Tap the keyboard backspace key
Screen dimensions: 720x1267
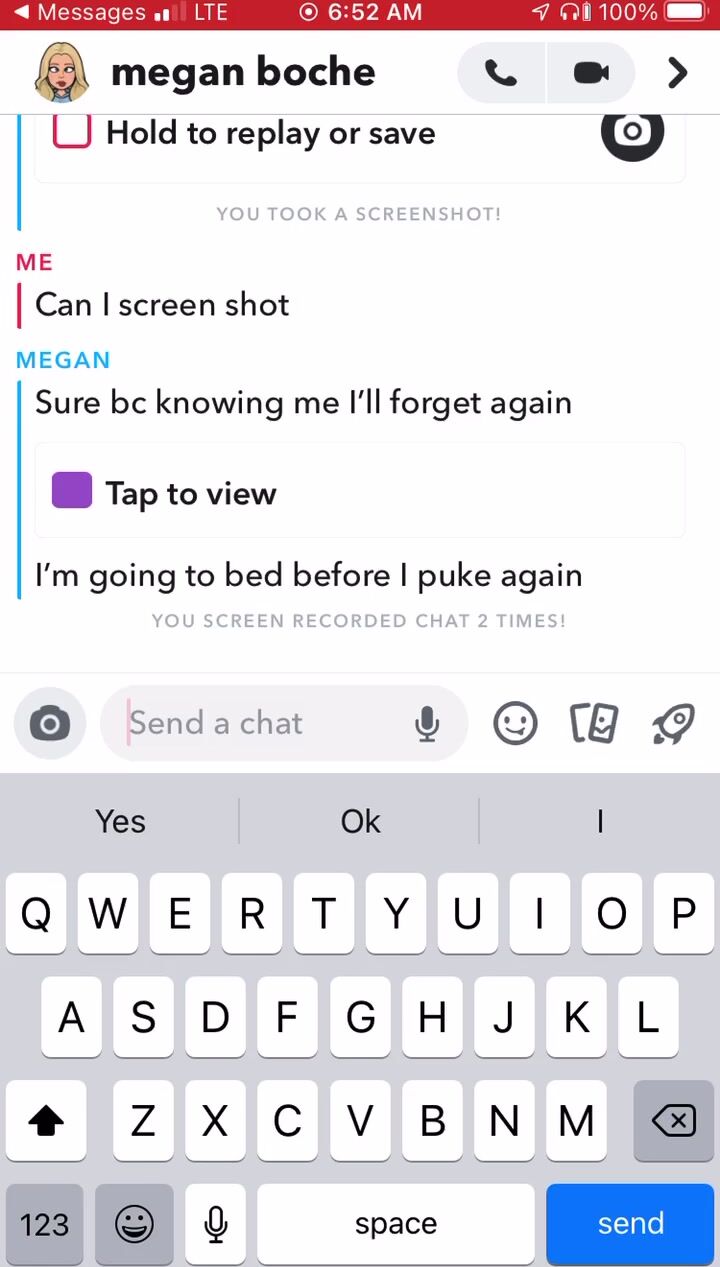[673, 1121]
